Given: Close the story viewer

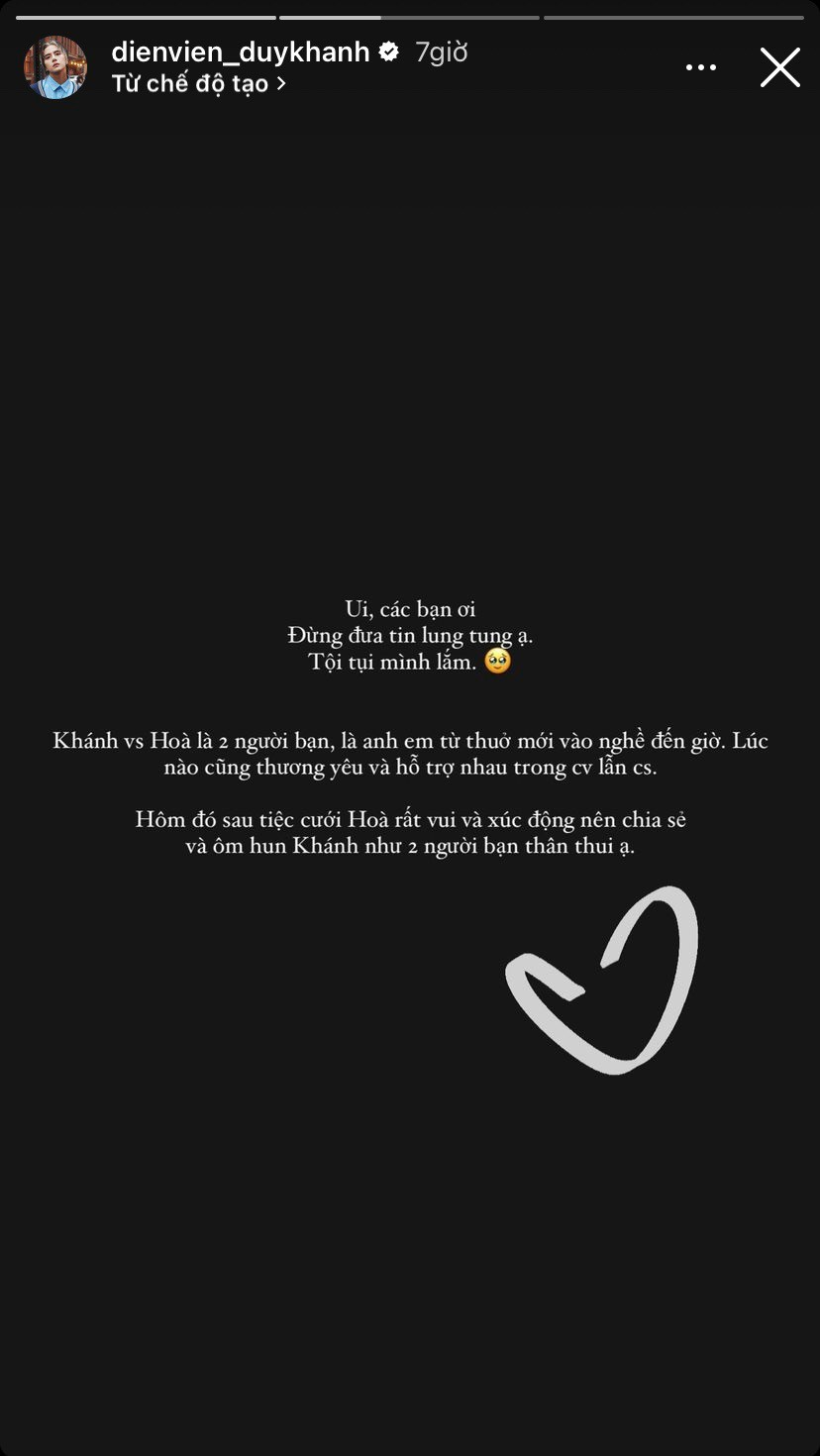Looking at the screenshot, I should [780, 67].
